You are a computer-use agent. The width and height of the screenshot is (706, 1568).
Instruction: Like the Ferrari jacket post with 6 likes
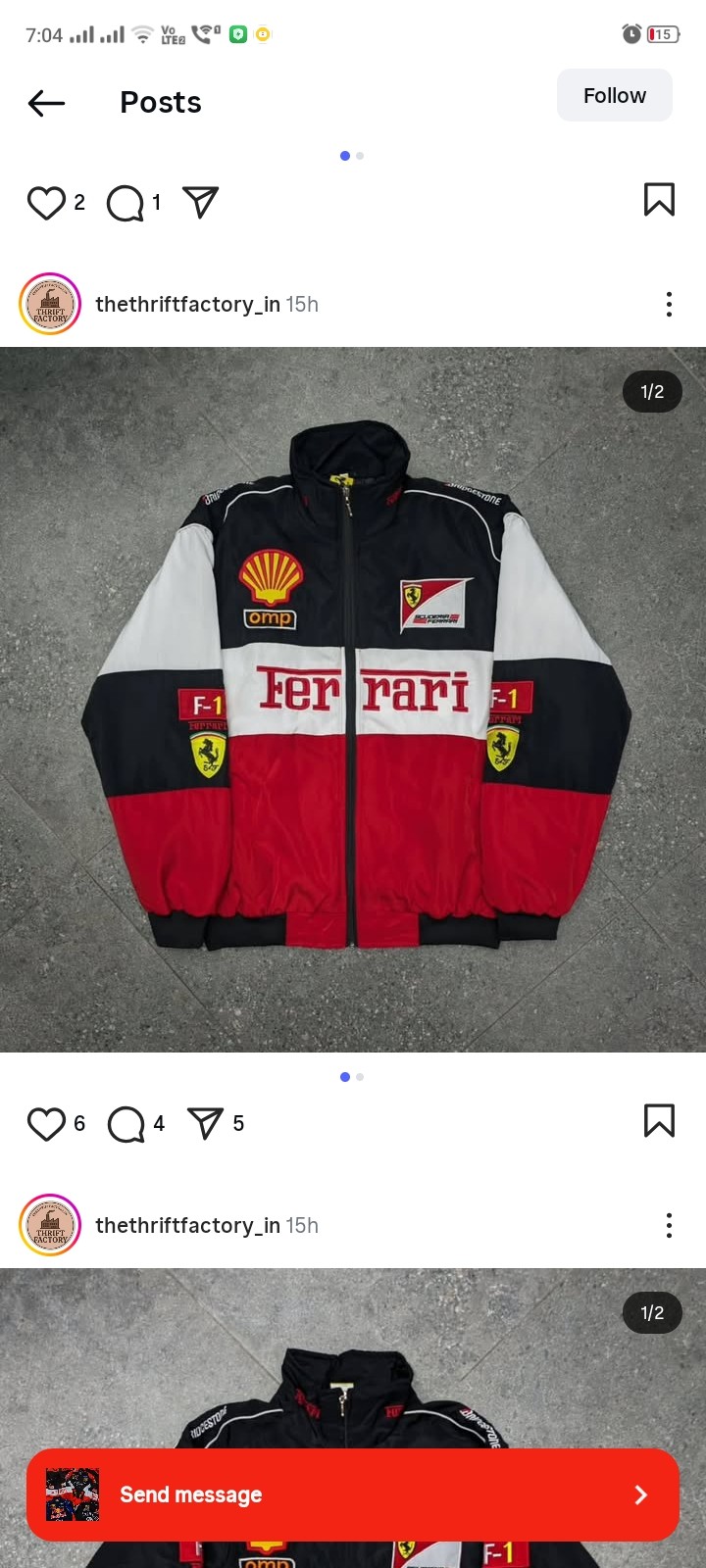pos(46,1124)
